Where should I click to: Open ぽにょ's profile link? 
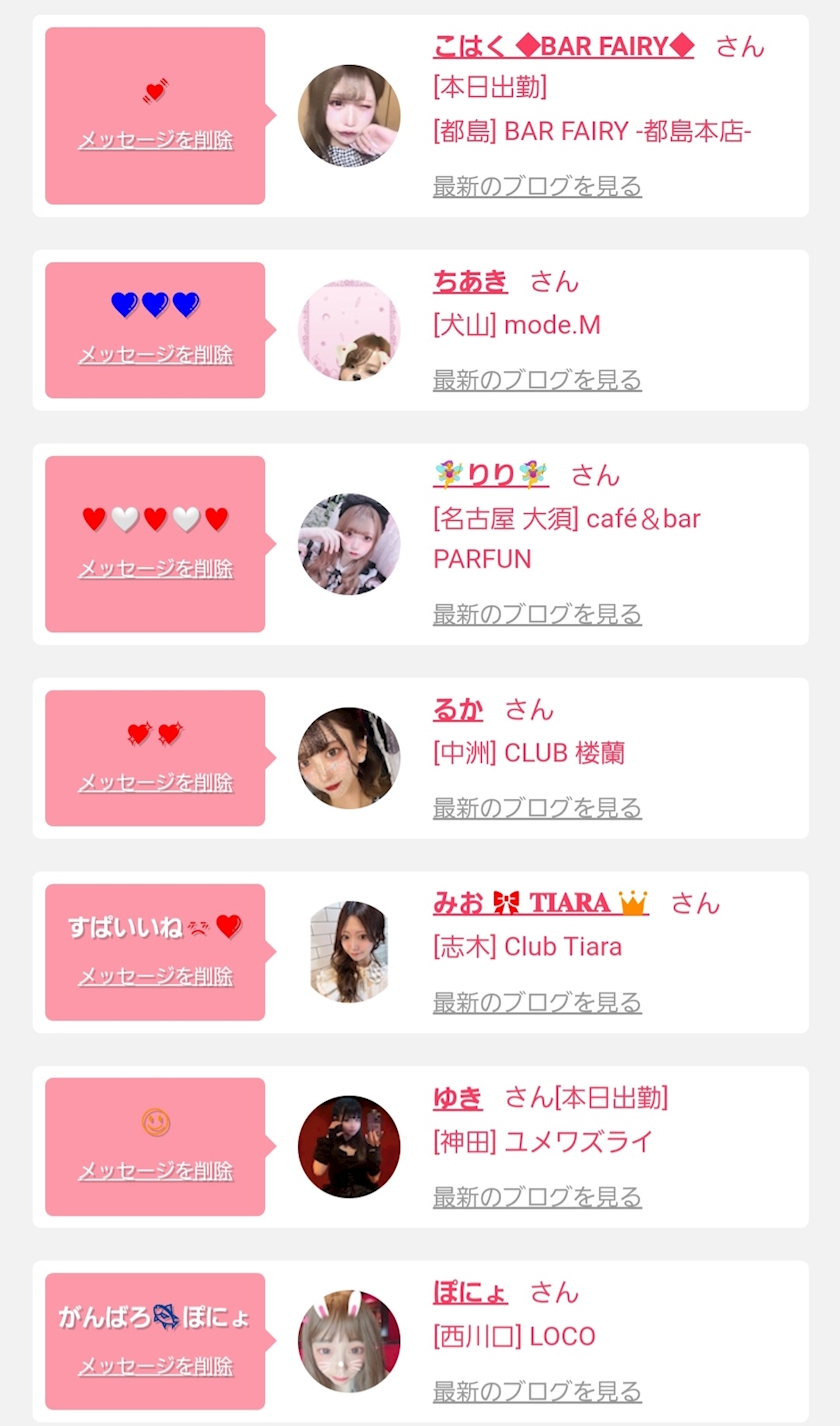point(470,1293)
